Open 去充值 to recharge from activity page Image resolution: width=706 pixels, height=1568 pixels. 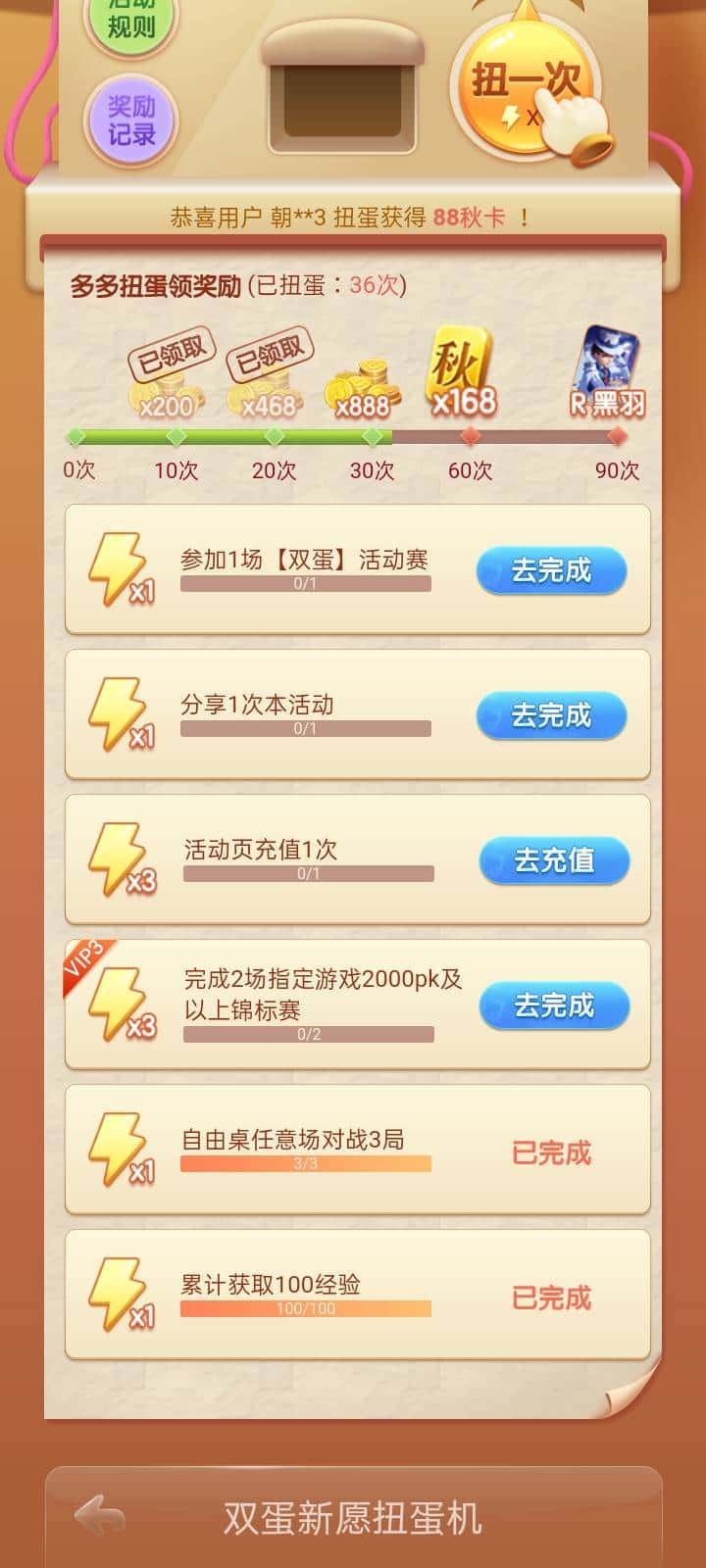click(554, 859)
